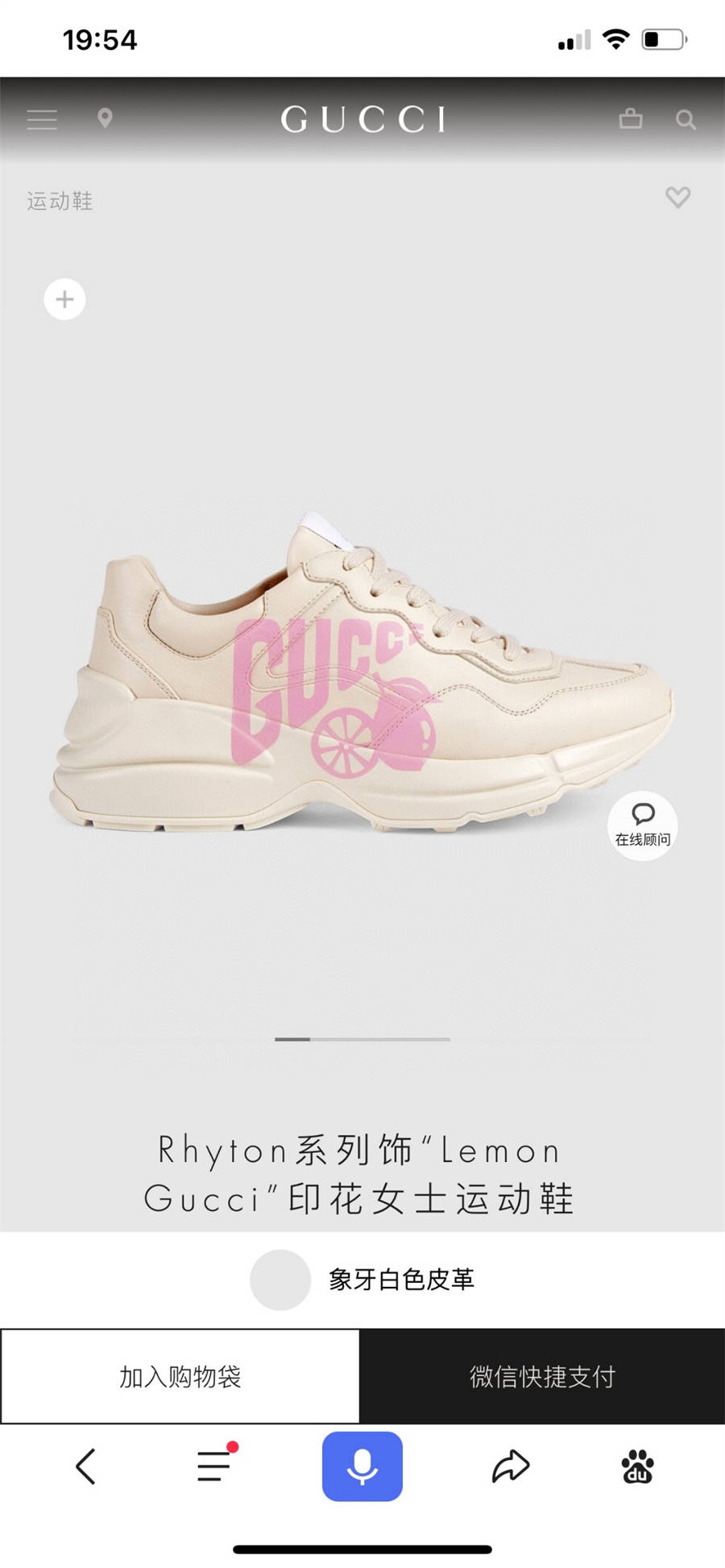The width and height of the screenshot is (725, 1568).
Task: Go back in the browser
Action: [86, 1467]
